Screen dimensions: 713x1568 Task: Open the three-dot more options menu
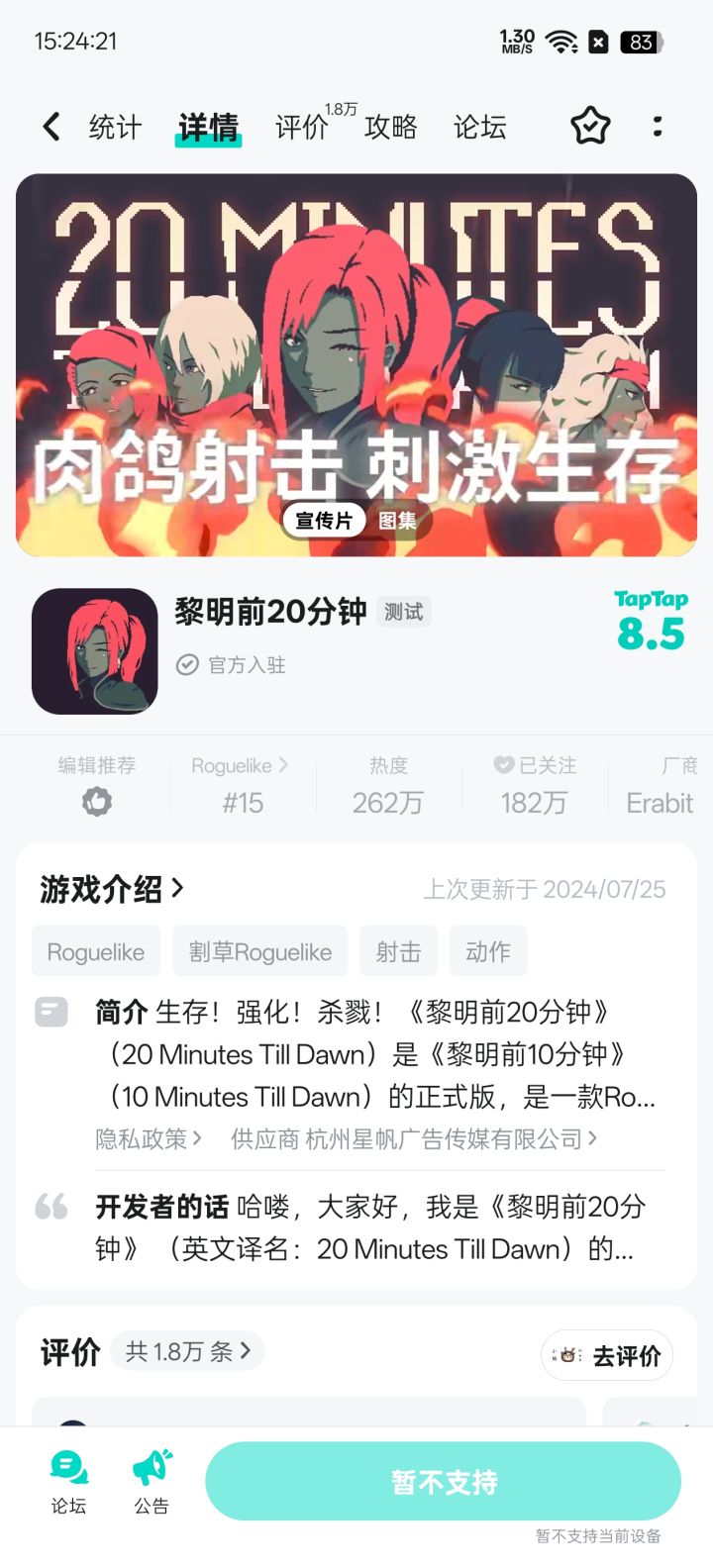coord(658,127)
